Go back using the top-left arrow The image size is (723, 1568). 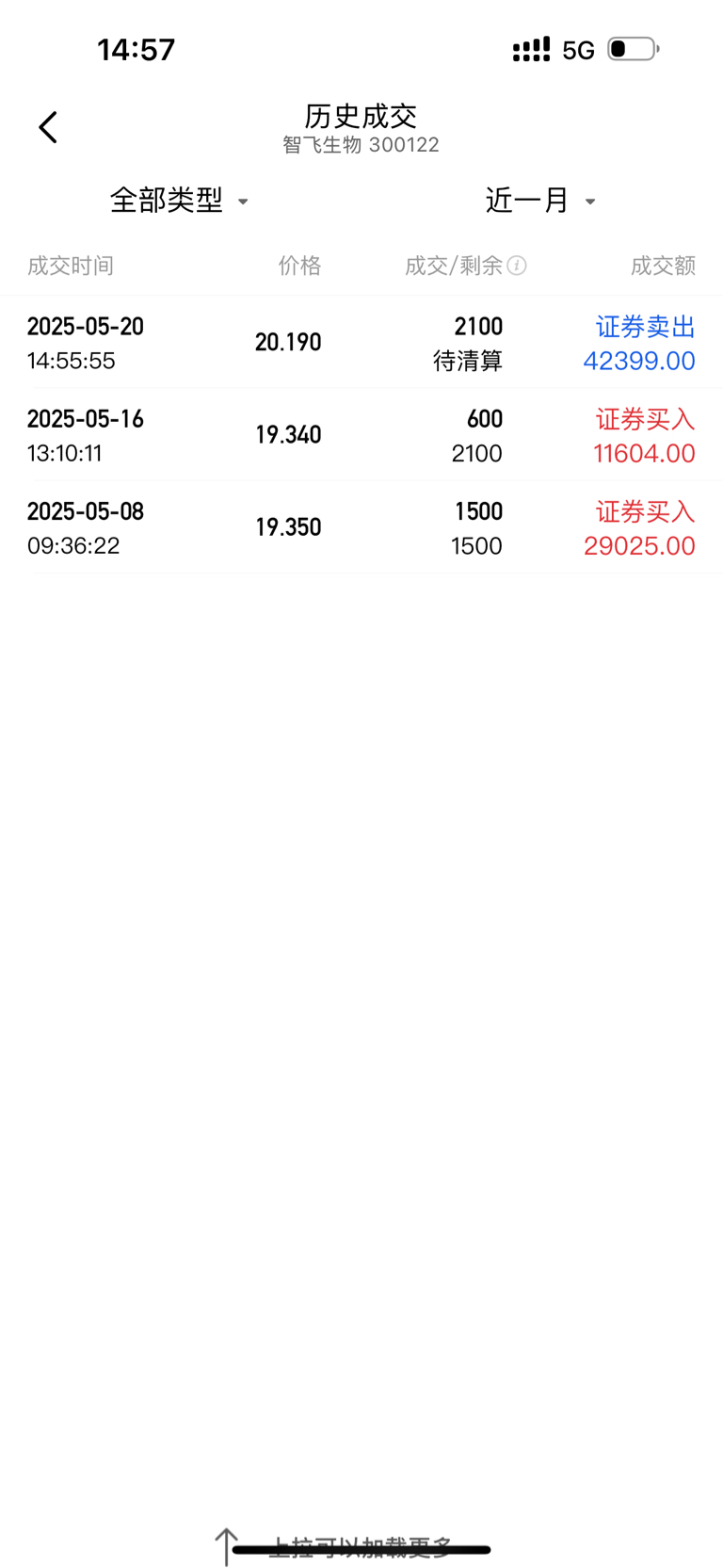(48, 127)
